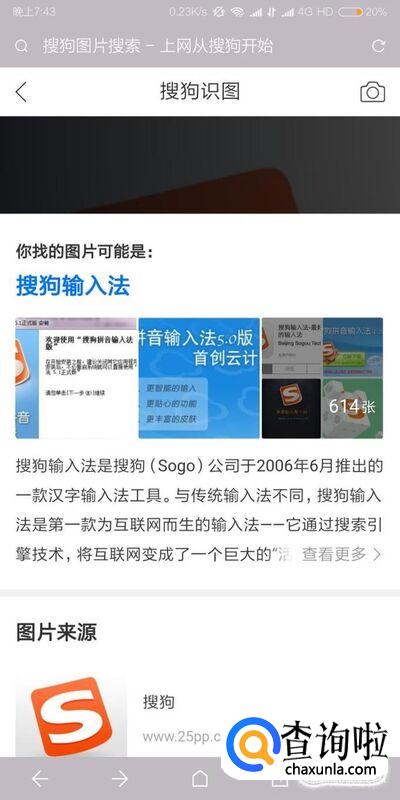Go back from the 搜狗识图 page
400x800 pixels.
(21, 92)
